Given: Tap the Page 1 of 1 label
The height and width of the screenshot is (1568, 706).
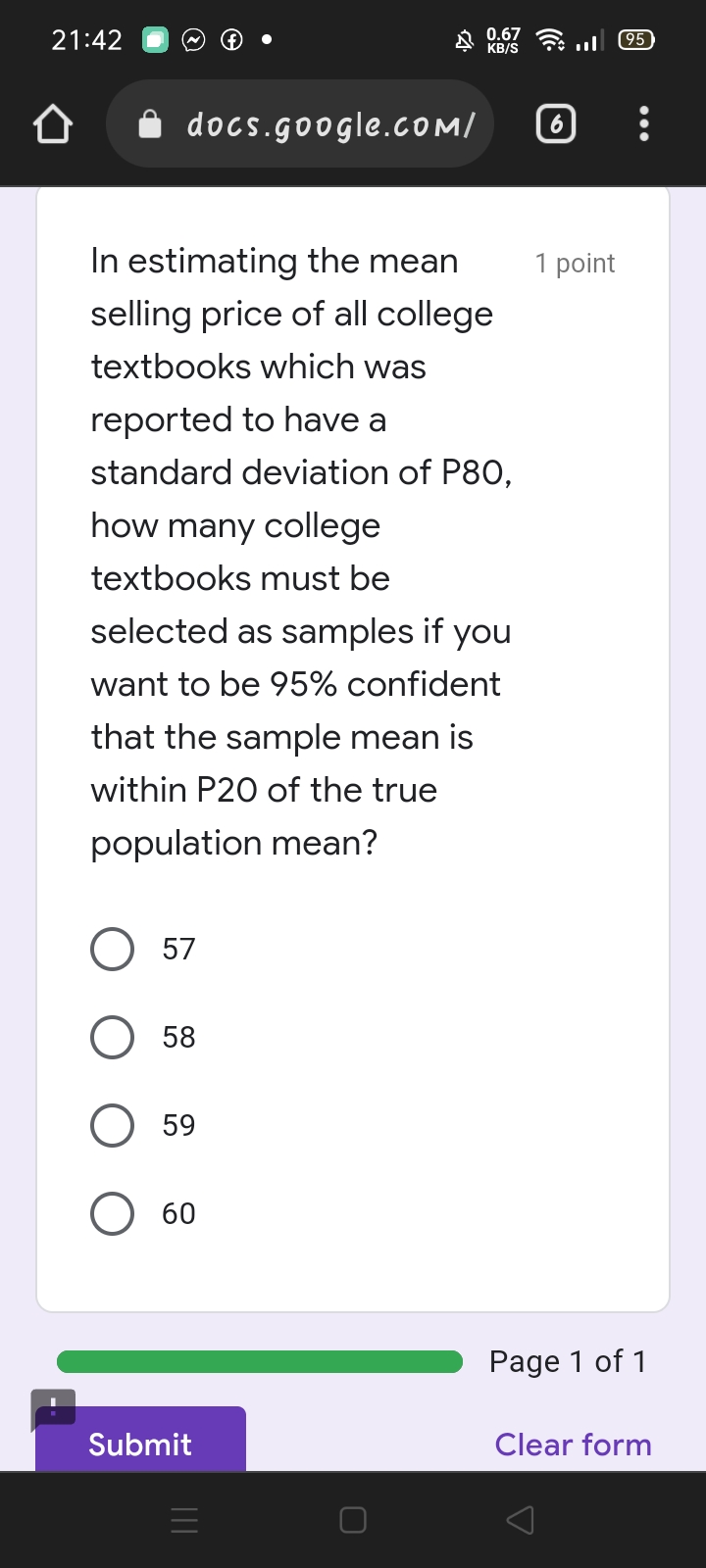Looking at the screenshot, I should click(x=568, y=1361).
